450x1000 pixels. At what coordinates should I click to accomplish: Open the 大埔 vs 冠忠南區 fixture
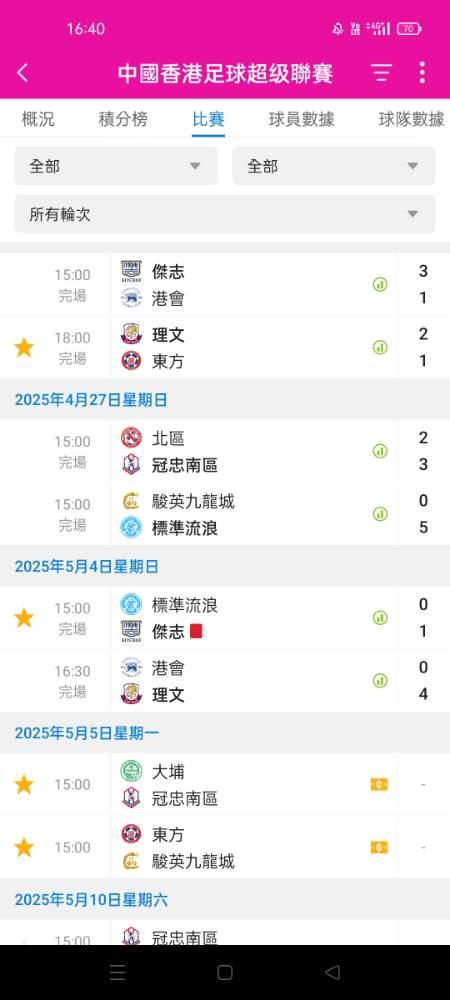pos(225,784)
